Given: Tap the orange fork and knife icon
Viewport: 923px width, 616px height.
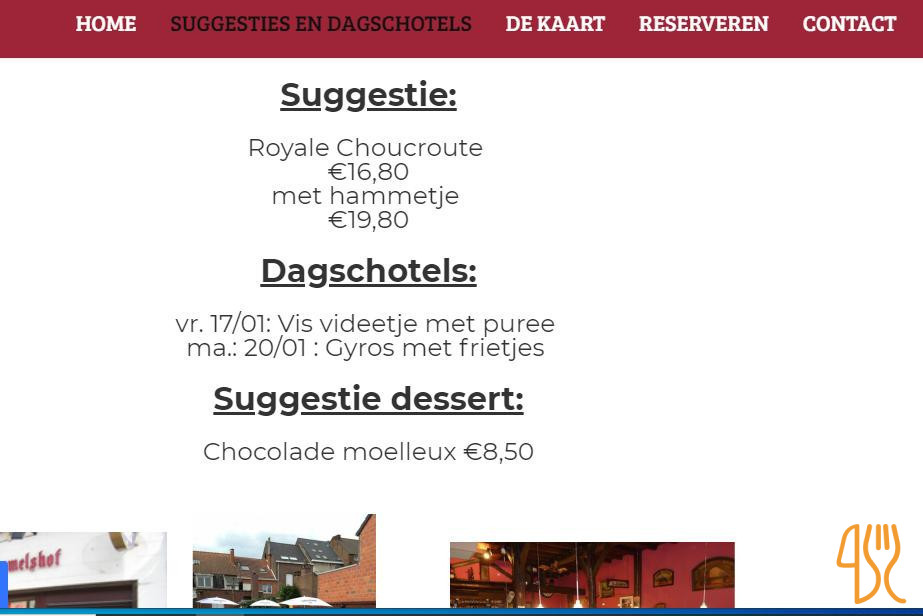Looking at the screenshot, I should point(871,564).
